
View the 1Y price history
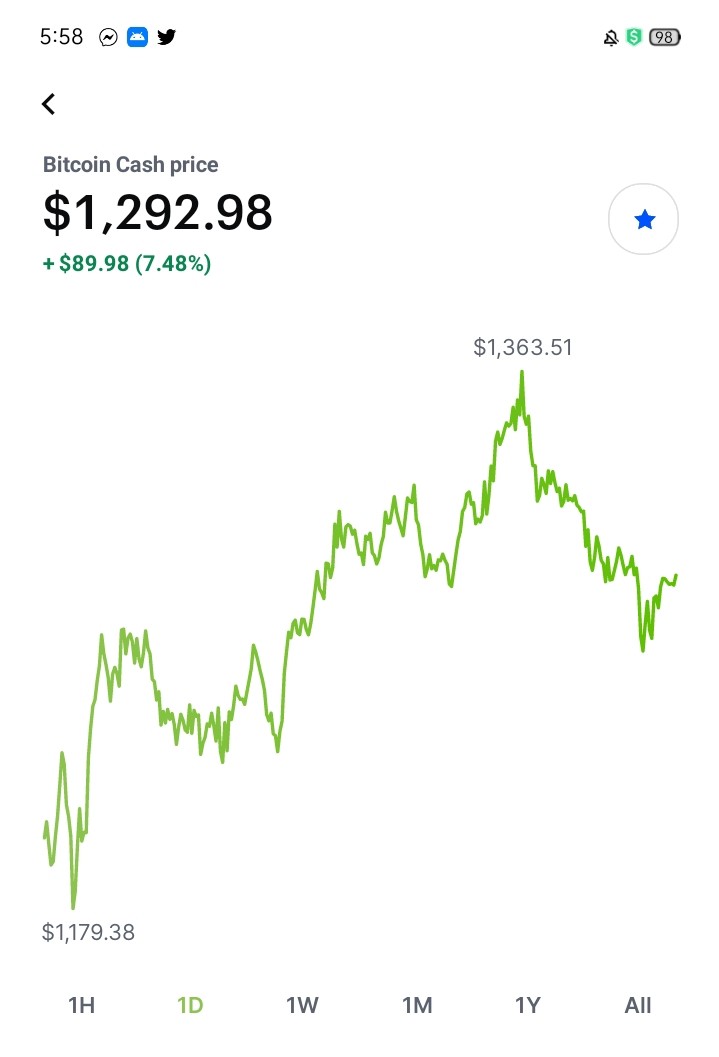point(528,1005)
